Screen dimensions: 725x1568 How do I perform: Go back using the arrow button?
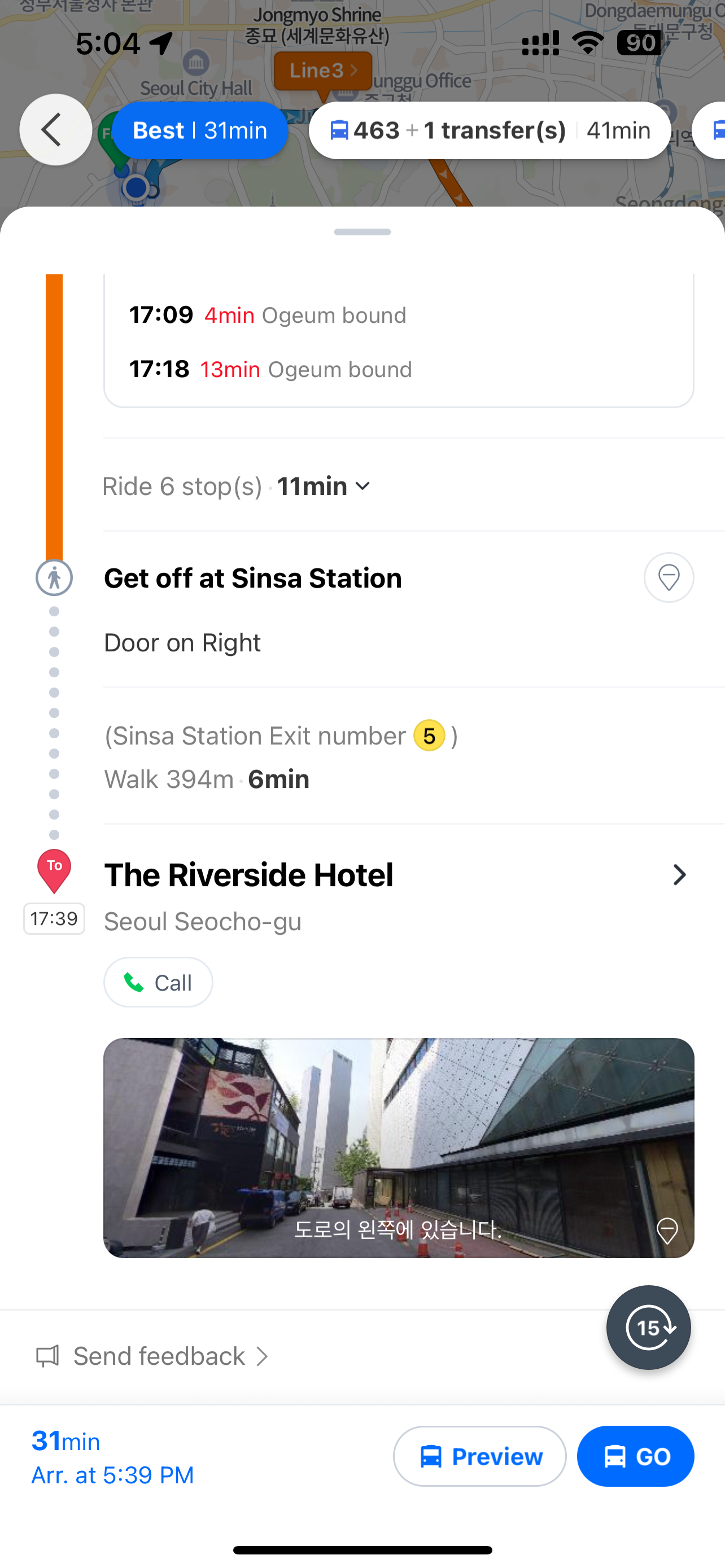pos(55,130)
